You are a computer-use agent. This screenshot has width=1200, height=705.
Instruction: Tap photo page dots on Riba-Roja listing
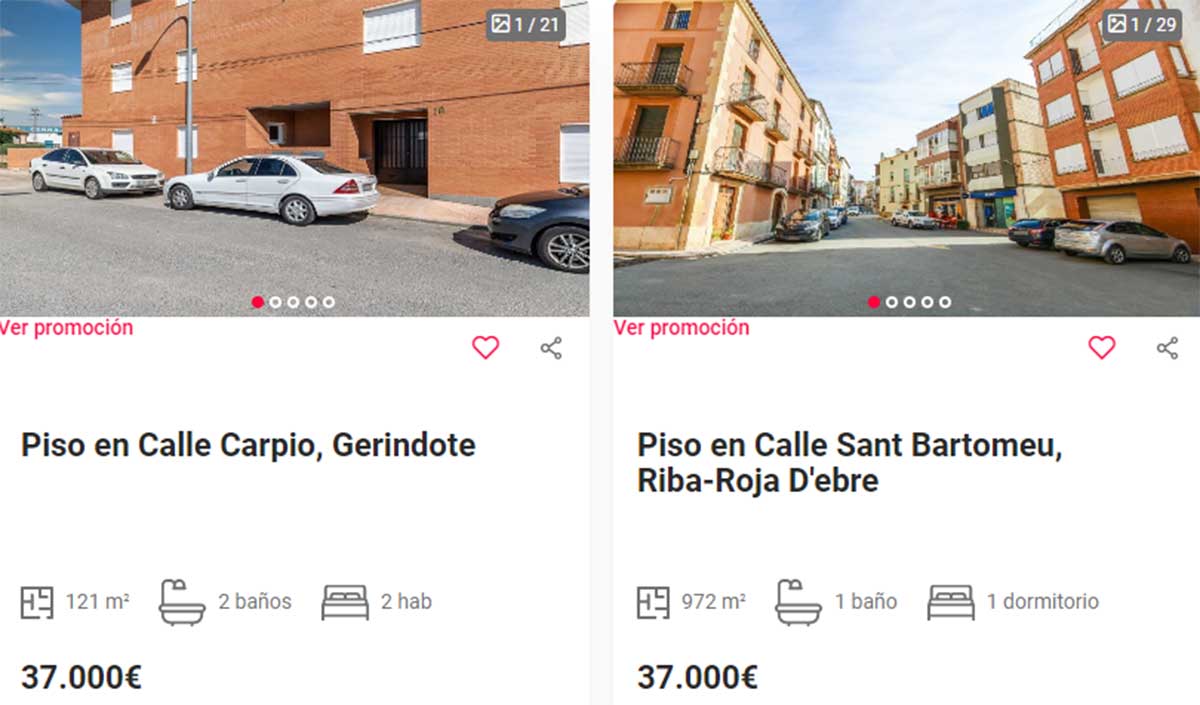[909, 302]
